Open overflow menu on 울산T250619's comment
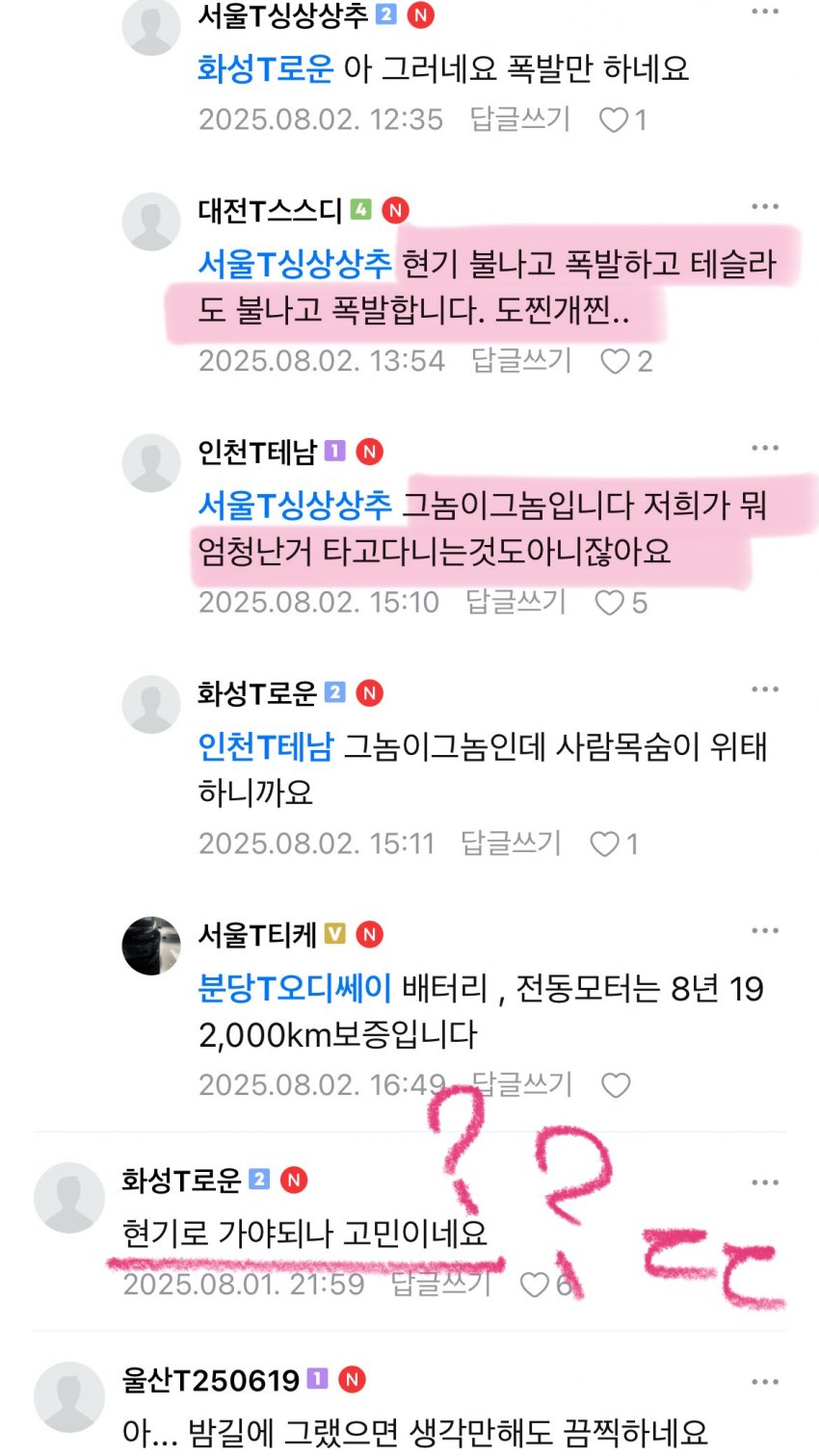 coord(764,1382)
